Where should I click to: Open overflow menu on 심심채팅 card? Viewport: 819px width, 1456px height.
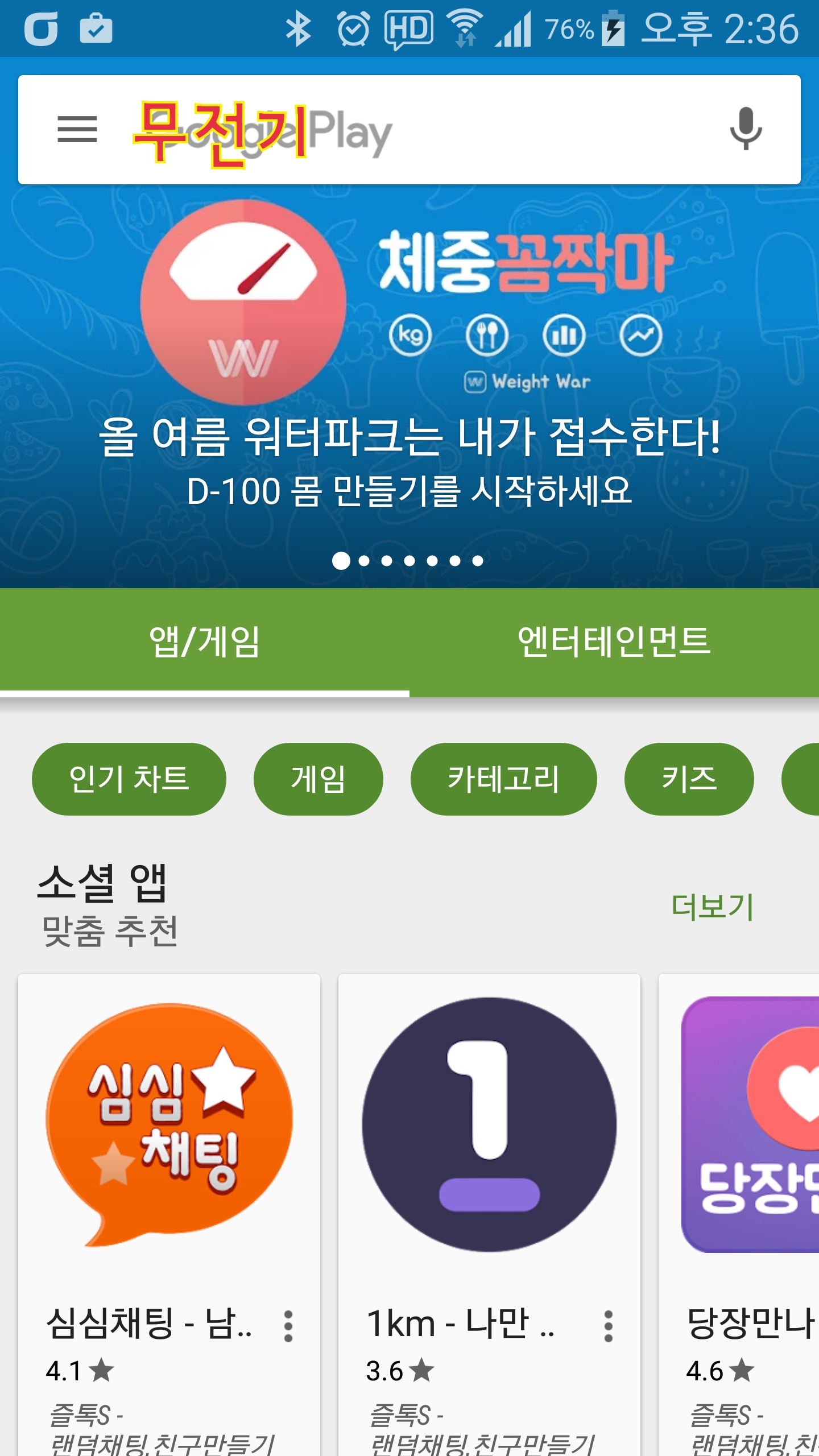(x=288, y=1326)
